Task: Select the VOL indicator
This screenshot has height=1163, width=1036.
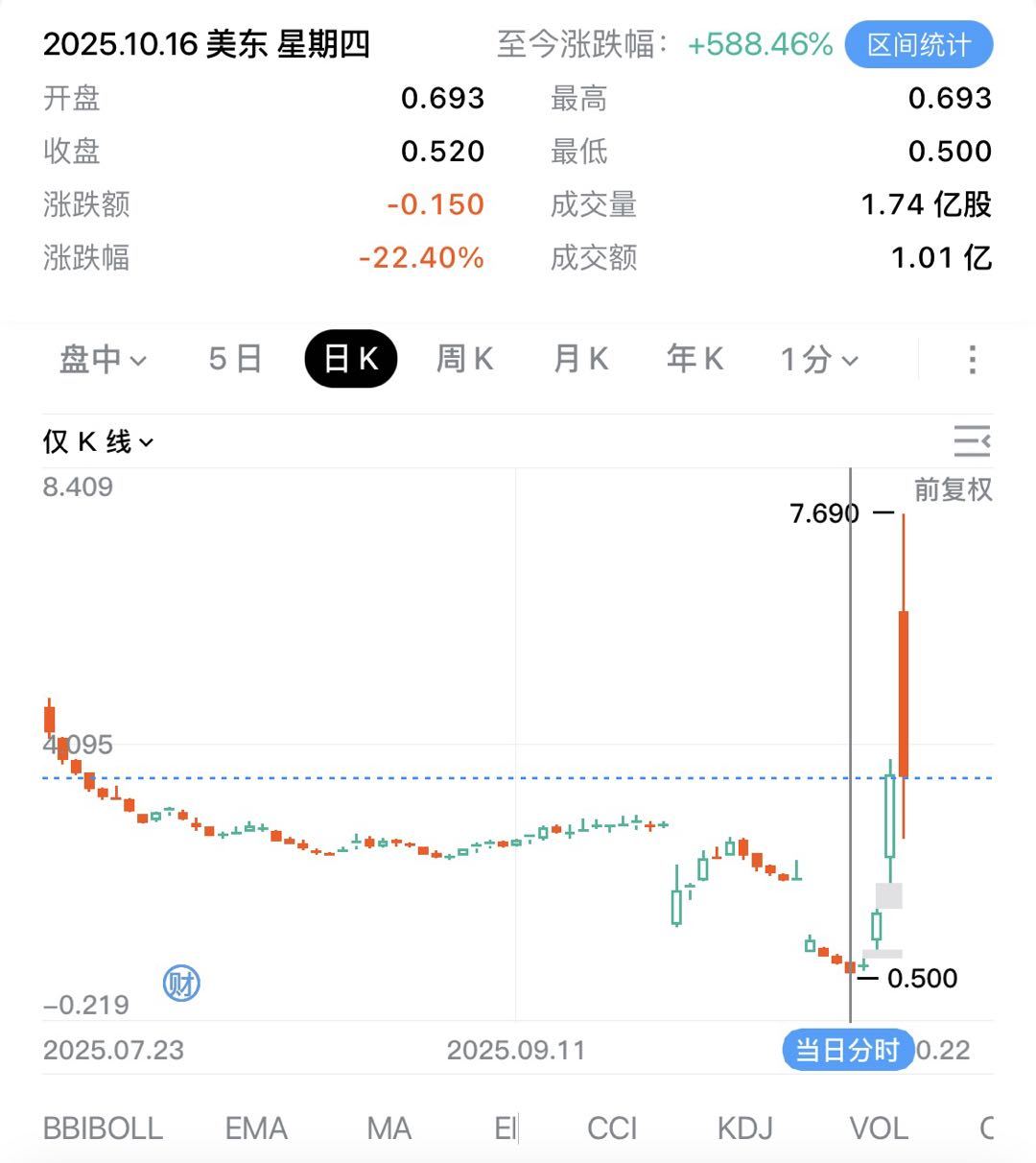Action: tap(879, 1128)
